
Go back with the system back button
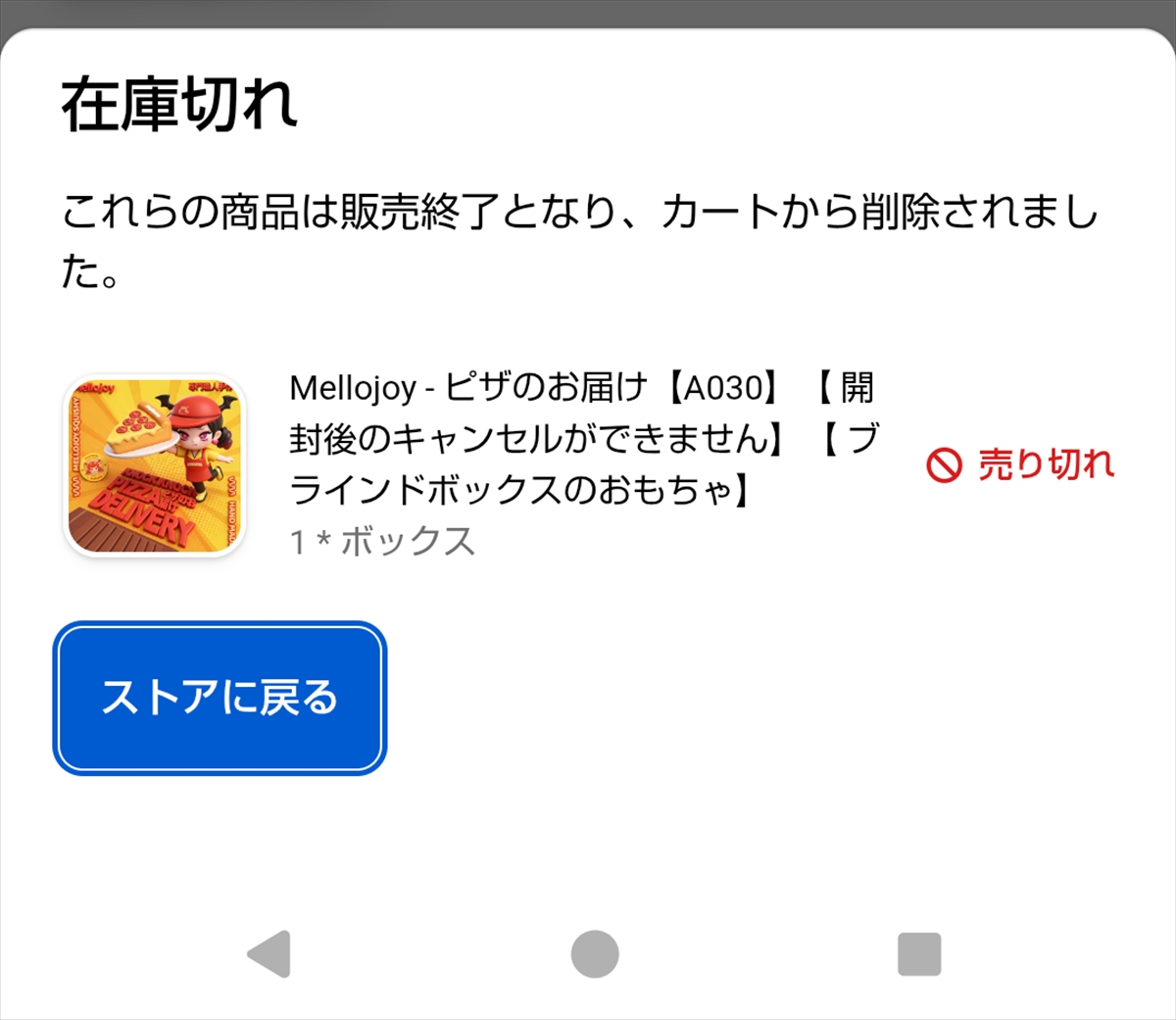269,953
